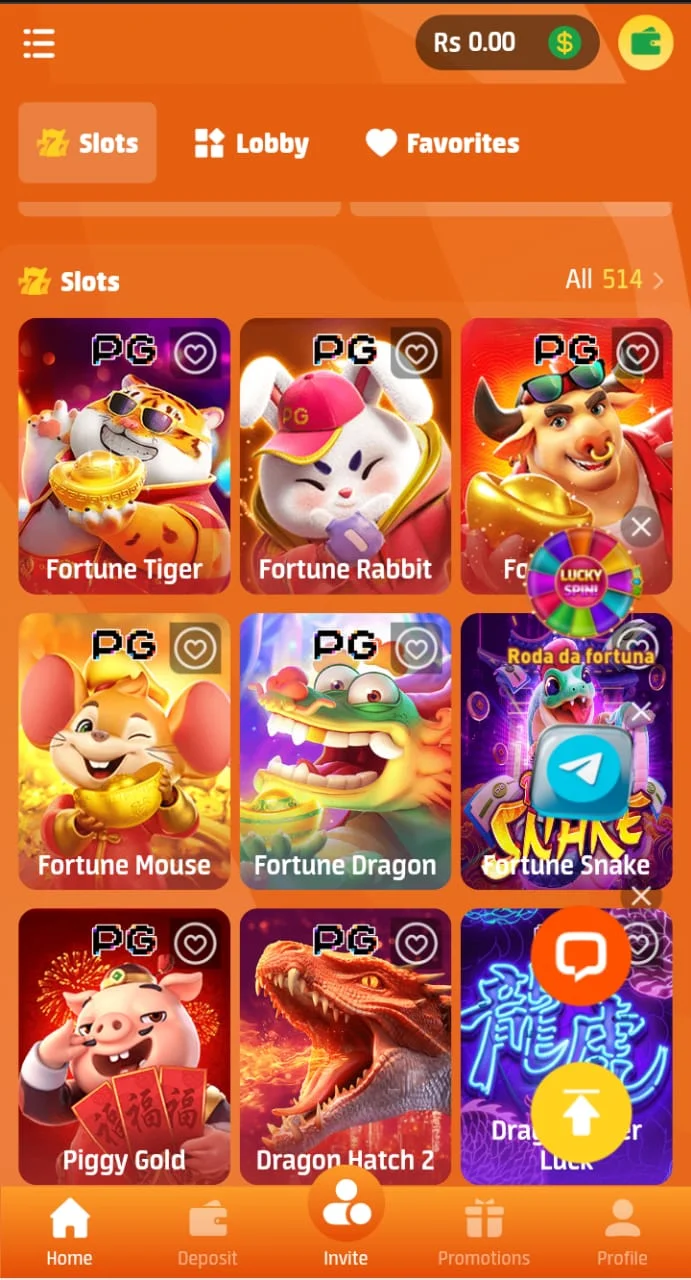Open the wallet icon
Screen dimensions: 691x1280
point(645,43)
